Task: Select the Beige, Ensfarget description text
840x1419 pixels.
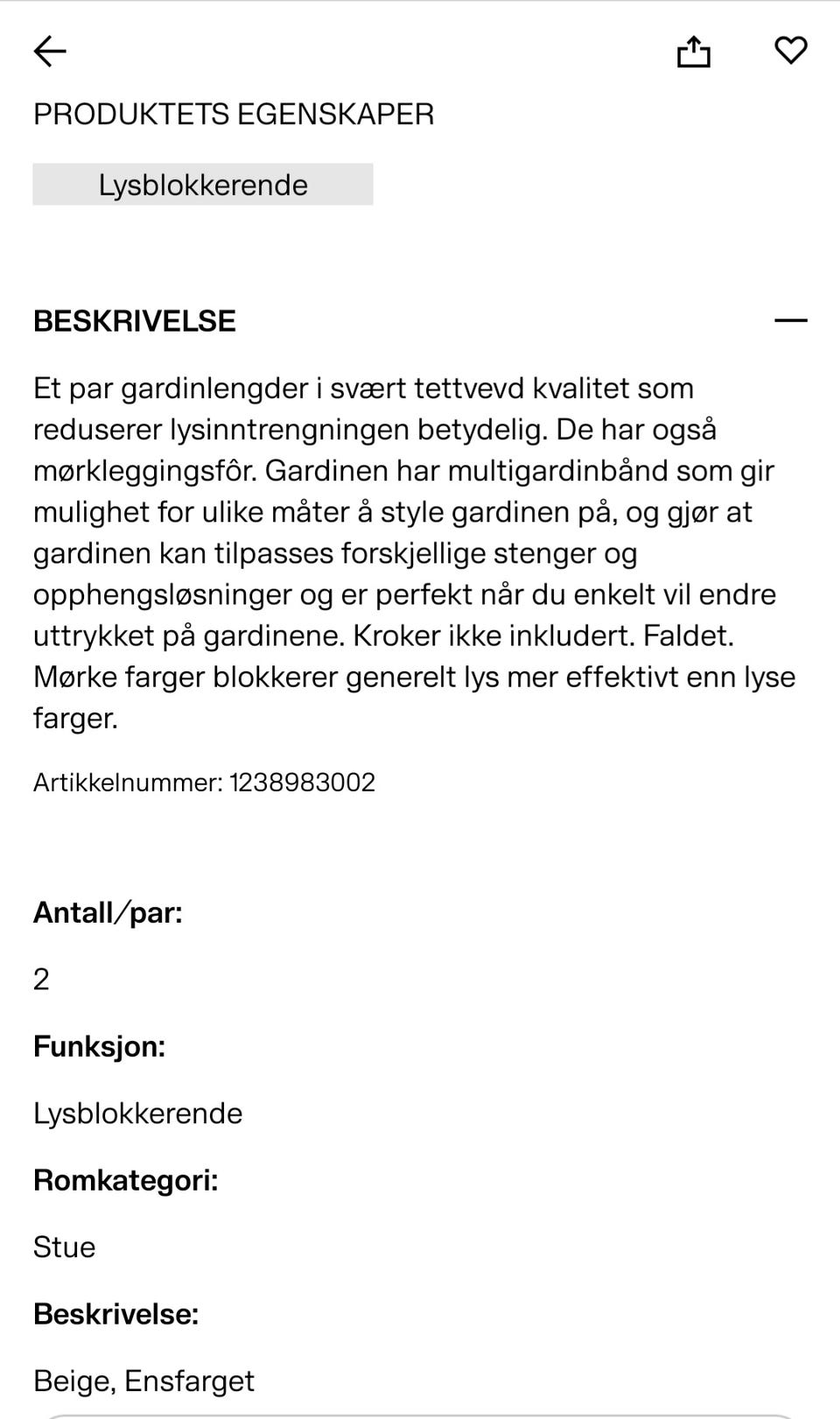Action: [x=143, y=1380]
